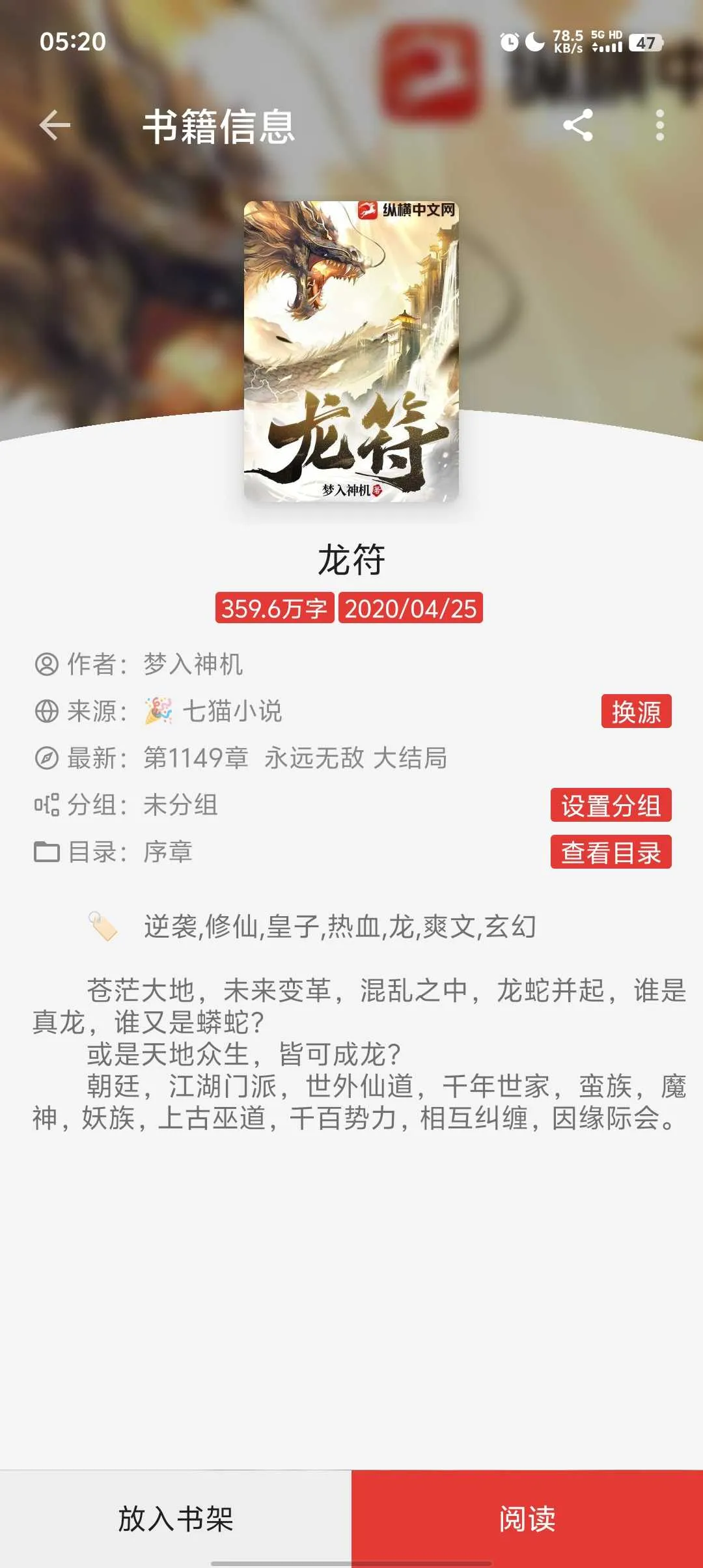The image size is (703, 1568).
Task: Go back from the 书籍信息 page
Action: coord(55,125)
